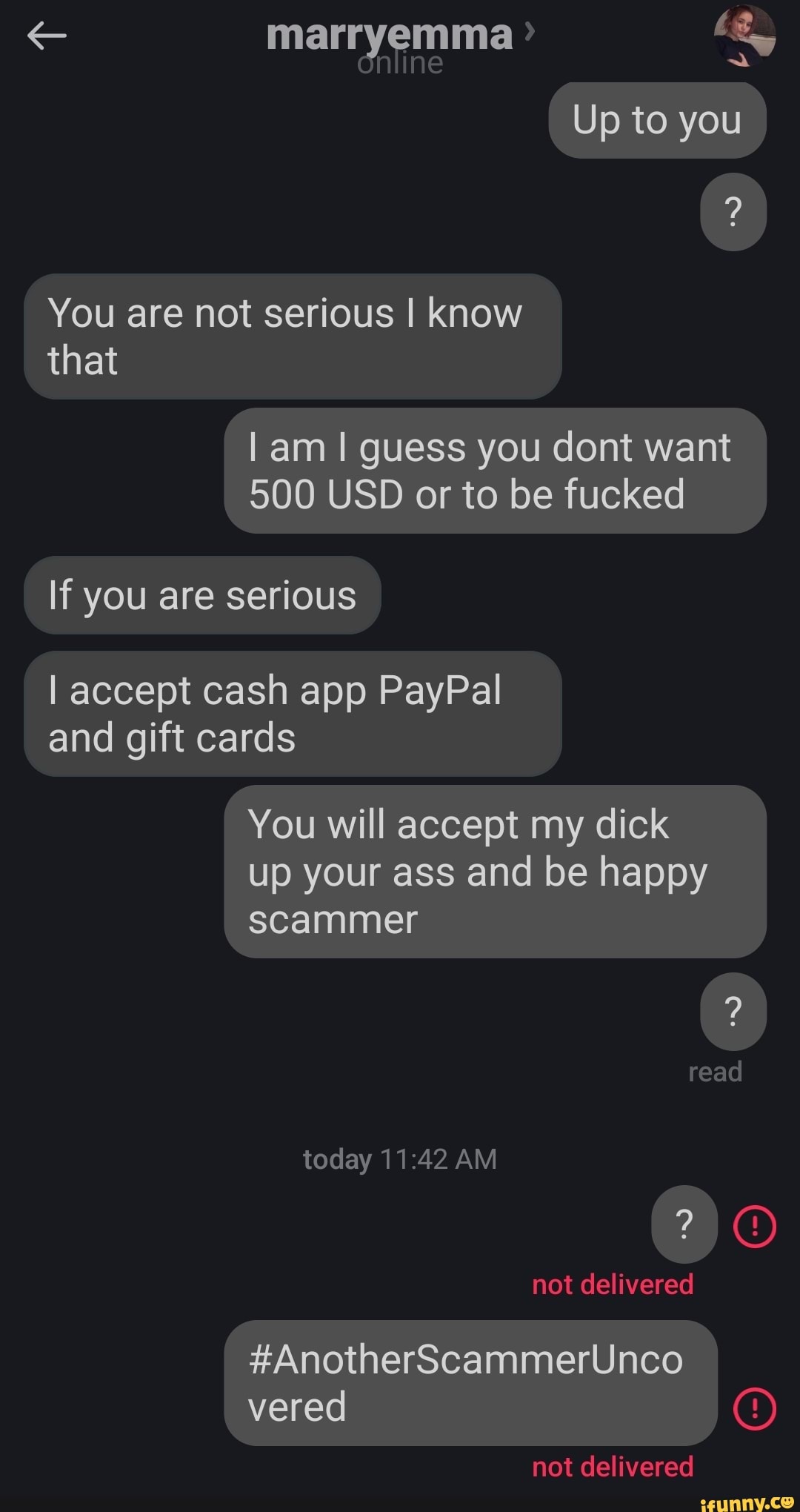Tap online status to toggle activity visibility
Image resolution: width=800 pixels, height=1512 pixels.
tap(399, 63)
